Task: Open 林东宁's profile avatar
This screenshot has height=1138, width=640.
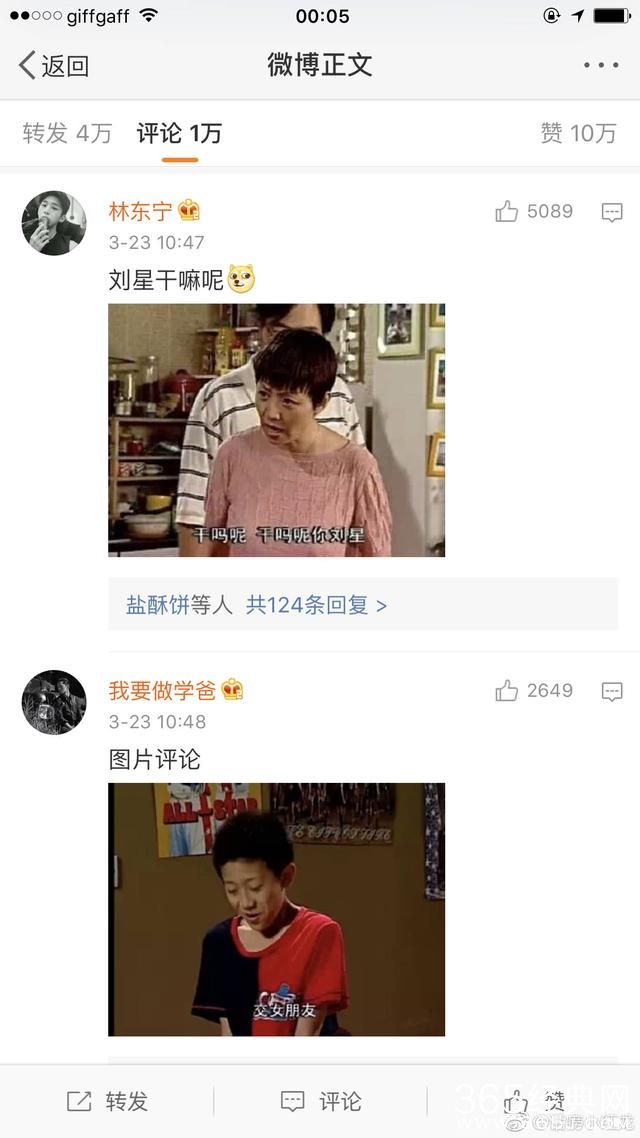Action: [x=54, y=223]
